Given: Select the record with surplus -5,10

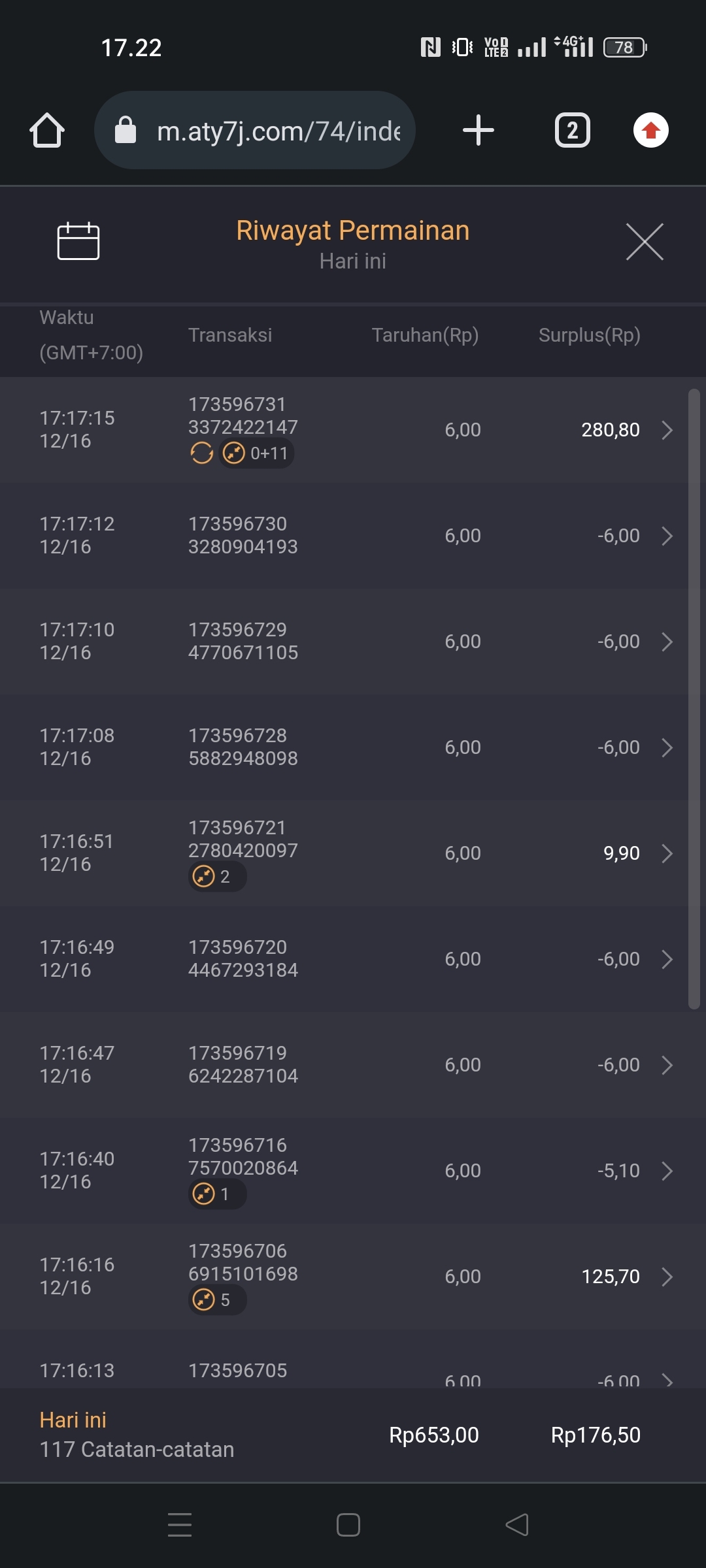Looking at the screenshot, I should coord(353,1171).
